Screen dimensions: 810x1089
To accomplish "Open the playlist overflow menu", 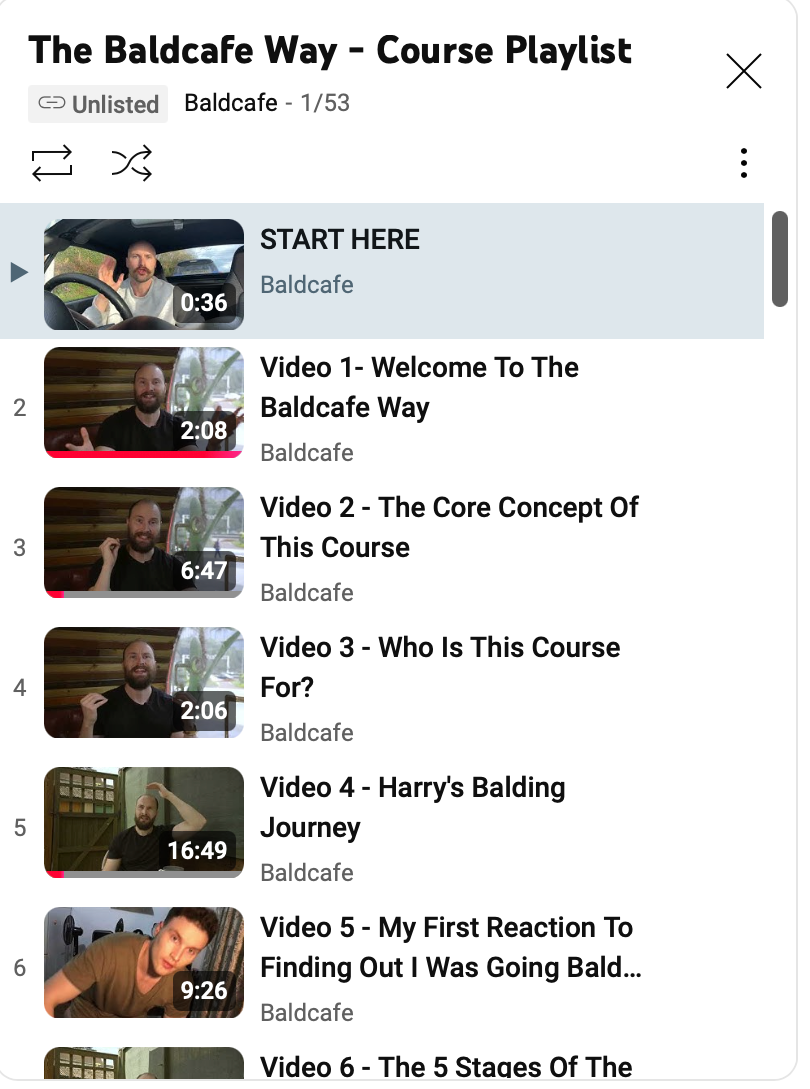I will click(x=743, y=163).
